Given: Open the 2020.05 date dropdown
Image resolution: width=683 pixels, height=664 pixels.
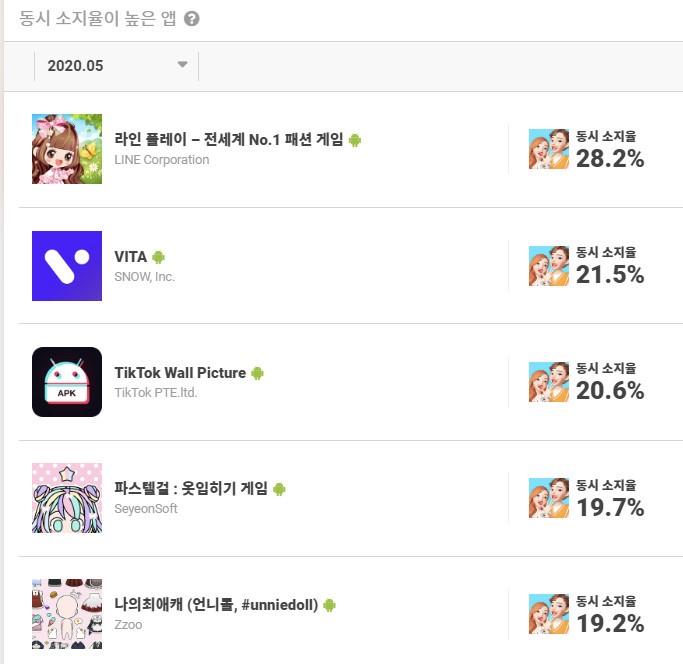Looking at the screenshot, I should (117, 66).
